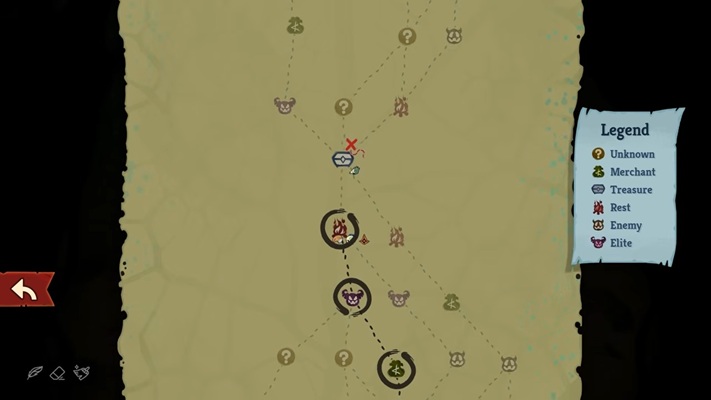Select the feather drawing tool

[x=35, y=373]
